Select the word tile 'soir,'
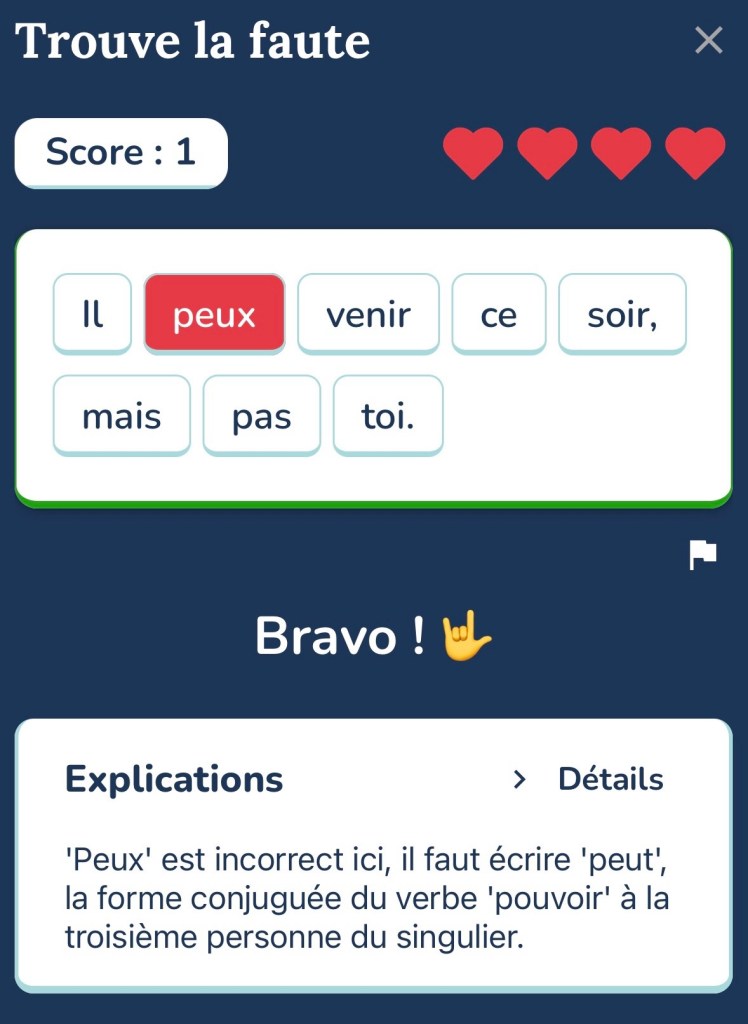748x1024 pixels. click(622, 313)
